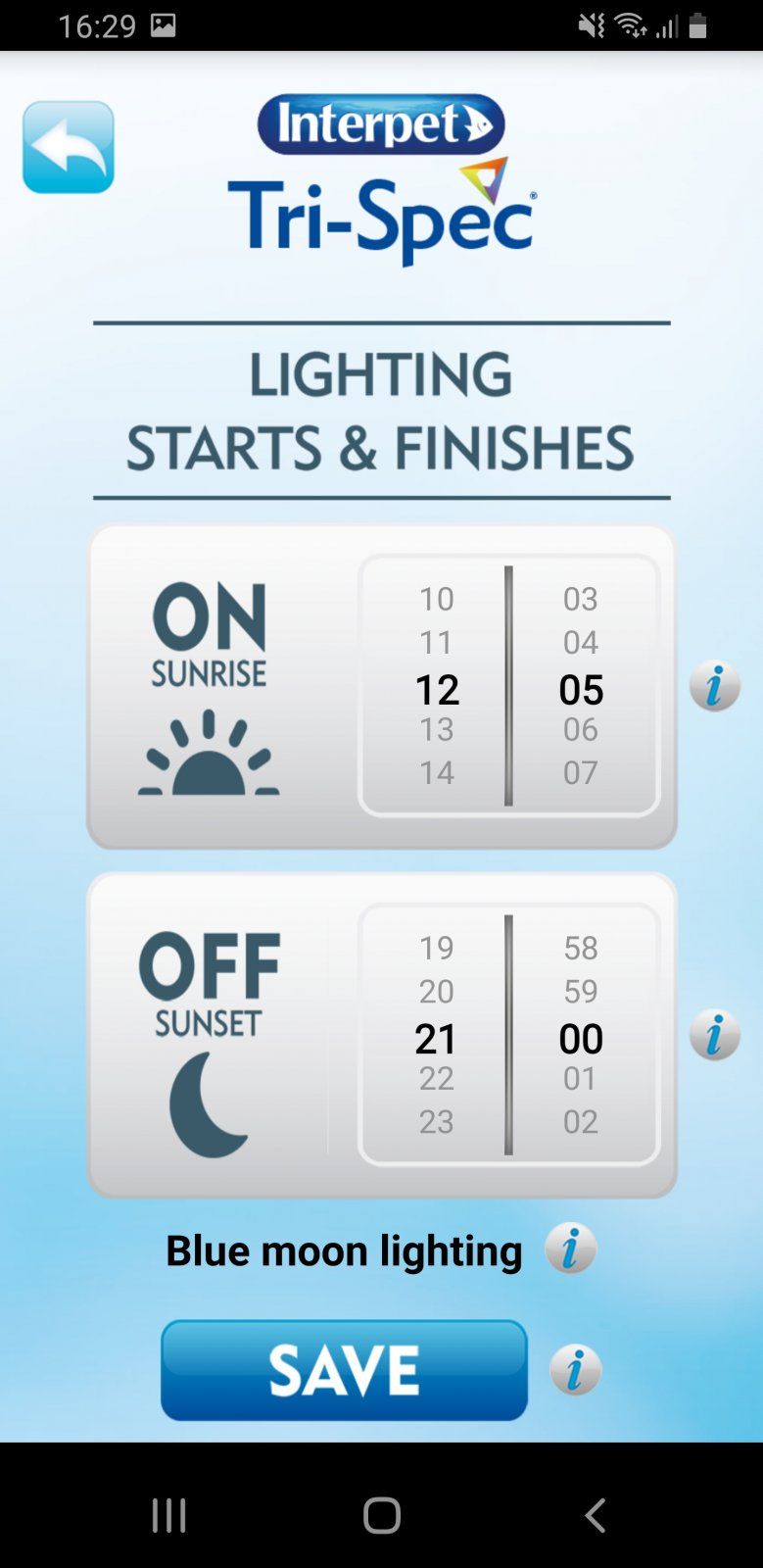Open info for OFF Sunset setting
The height and width of the screenshot is (1568, 763).
[714, 1035]
